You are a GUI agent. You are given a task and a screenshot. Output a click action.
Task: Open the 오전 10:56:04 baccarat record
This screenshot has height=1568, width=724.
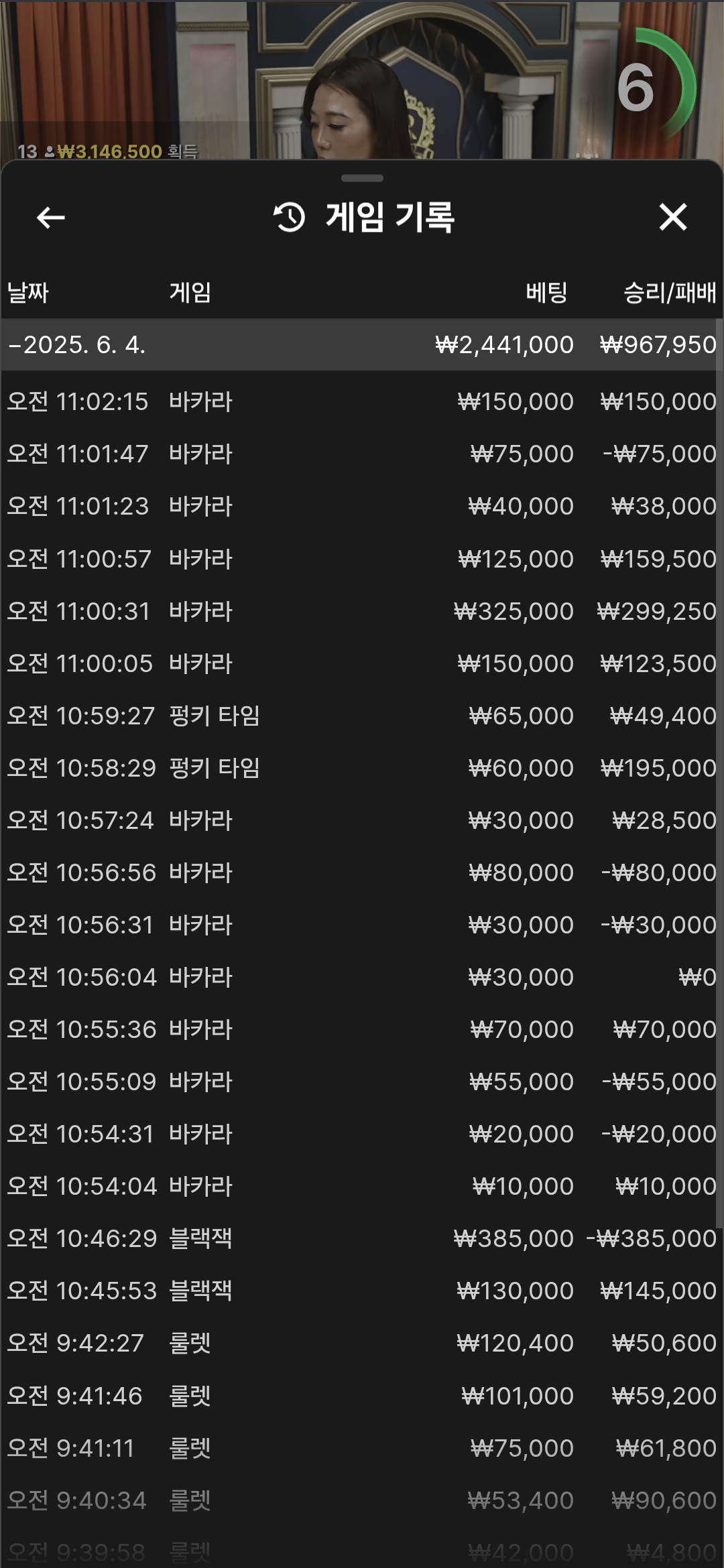coord(362,977)
